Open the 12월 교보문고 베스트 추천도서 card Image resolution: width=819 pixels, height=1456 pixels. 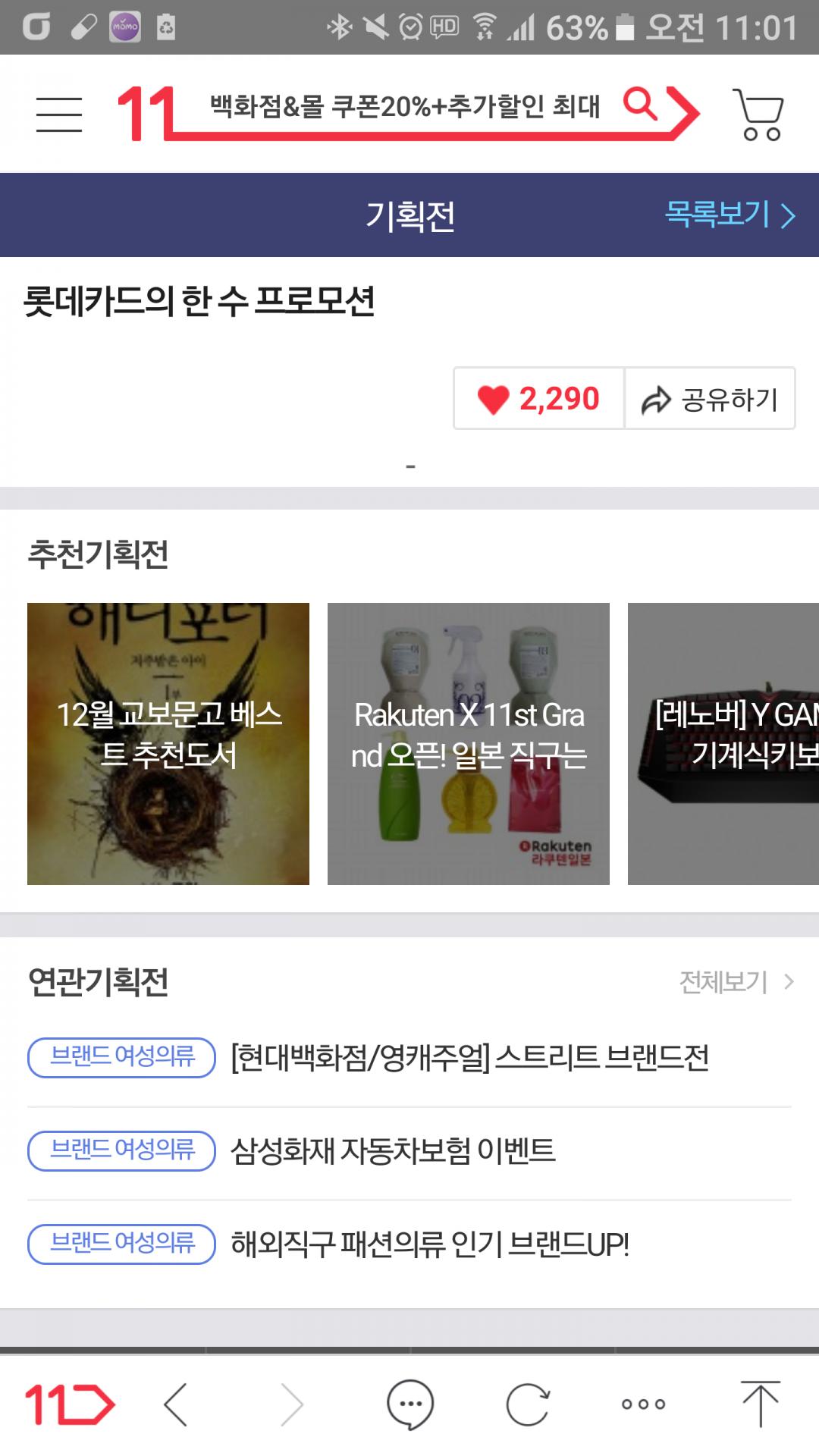point(168,743)
